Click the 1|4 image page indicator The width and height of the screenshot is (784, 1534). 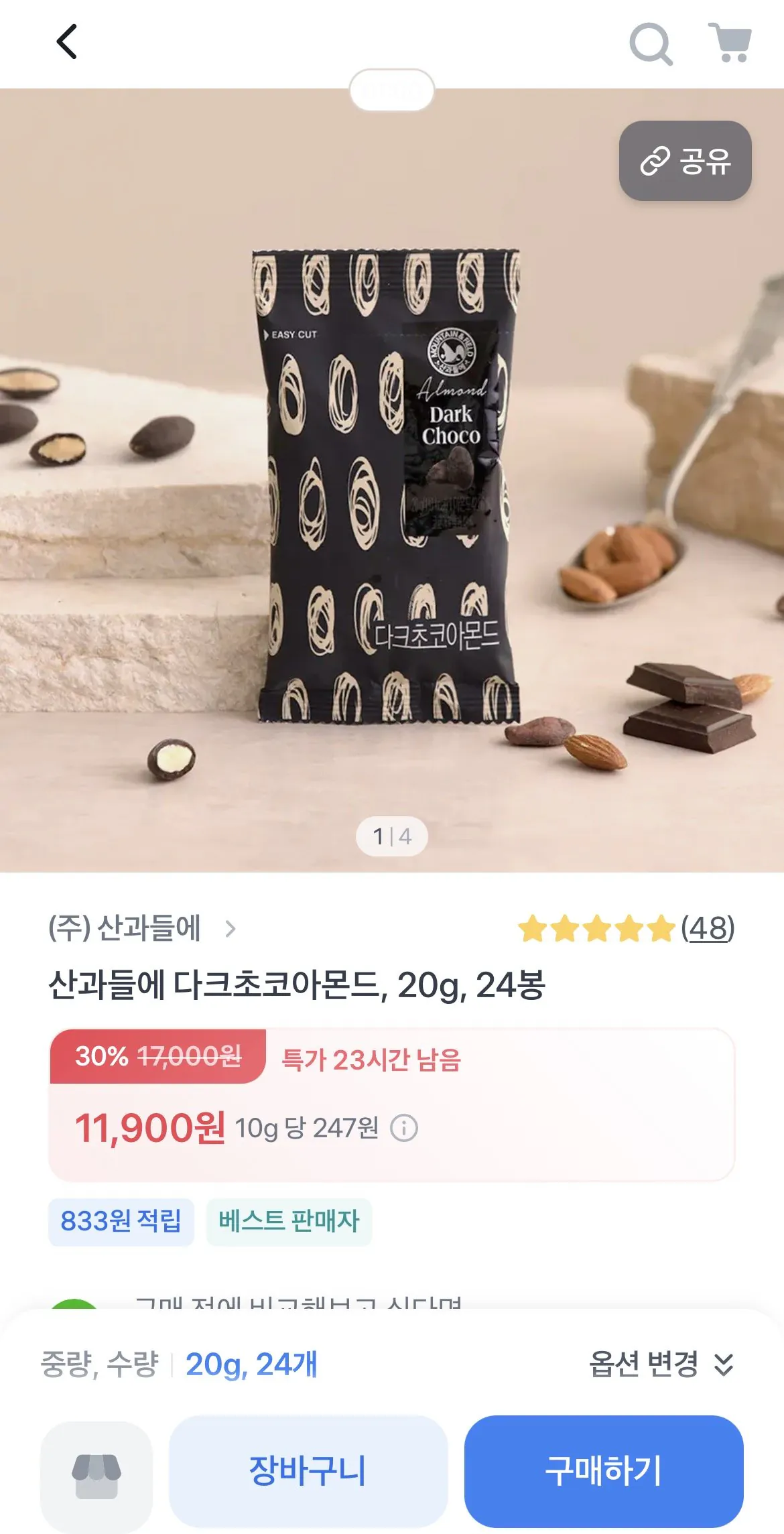pos(392,836)
